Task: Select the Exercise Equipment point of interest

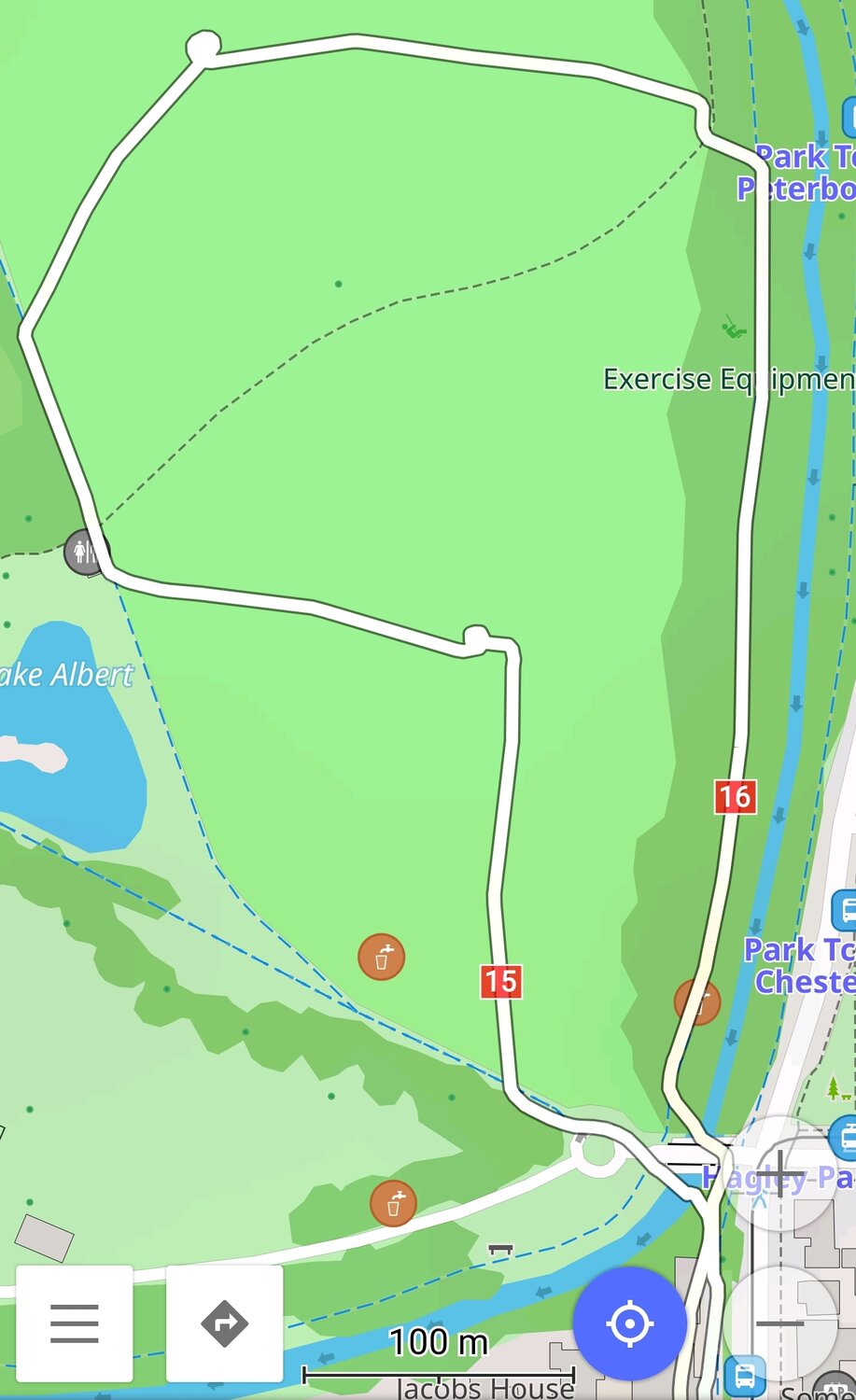Action: coord(735,329)
